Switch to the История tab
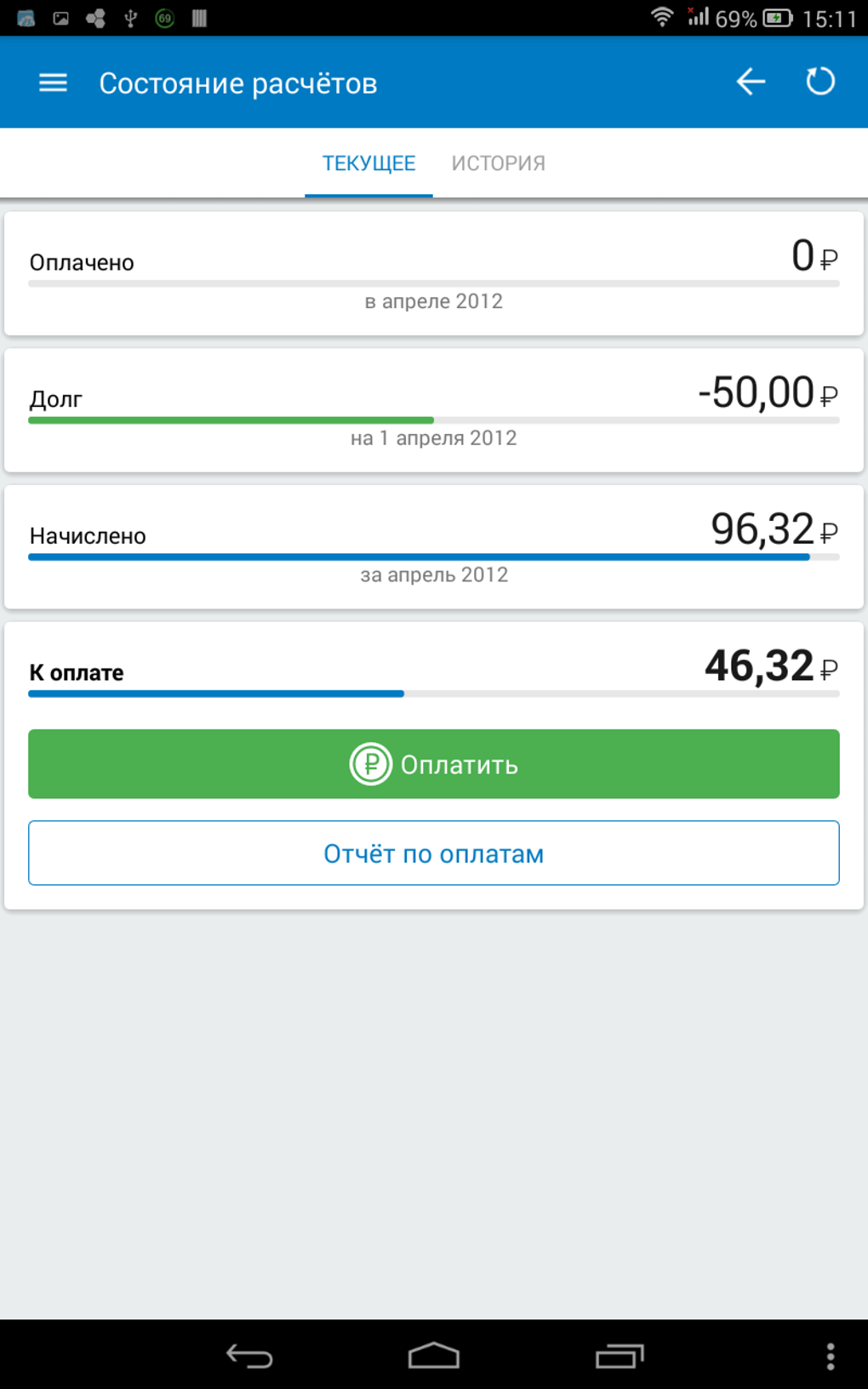This screenshot has width=868, height=1389. pyautogui.click(x=498, y=163)
